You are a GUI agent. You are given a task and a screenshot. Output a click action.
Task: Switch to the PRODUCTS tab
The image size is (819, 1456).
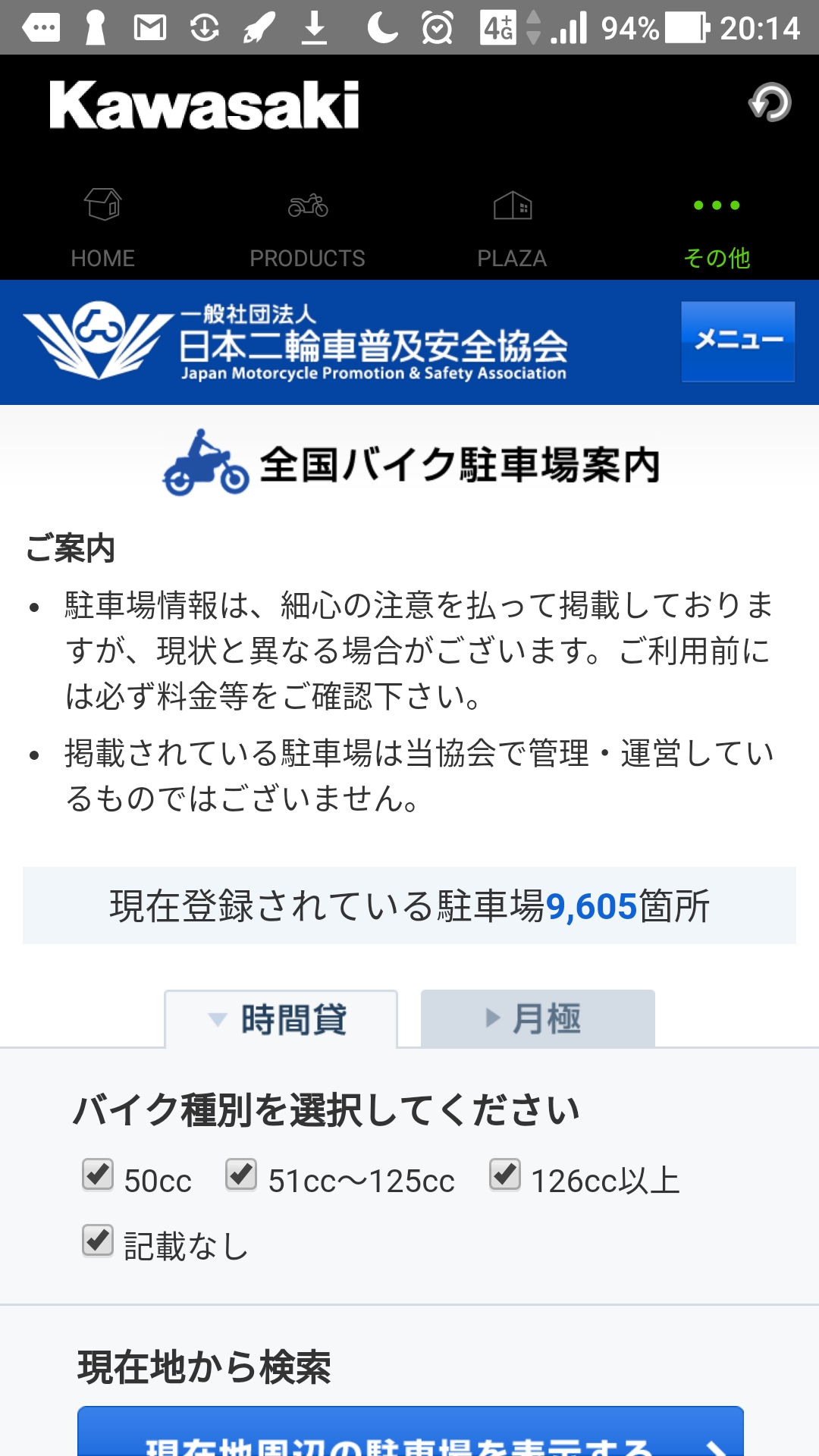[x=307, y=227]
